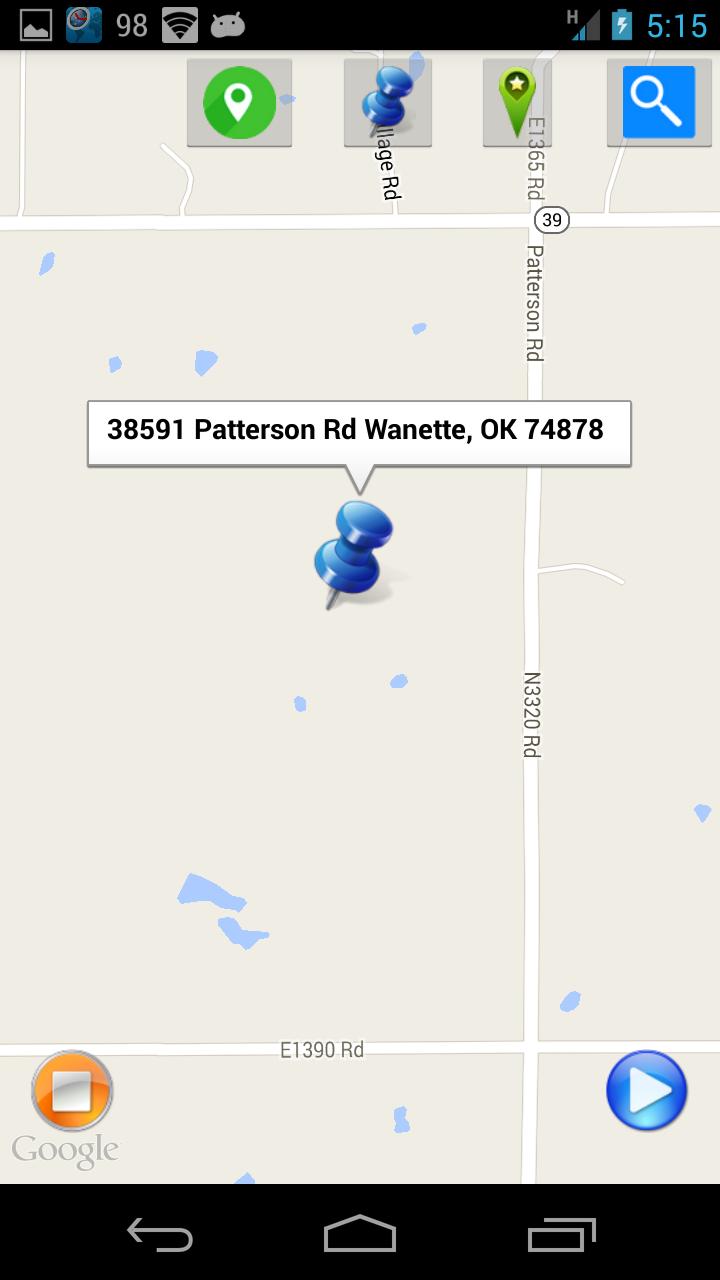Viewport: 720px width, 1280px height.
Task: Select the 38591 Patterson Rd address bubble
Action: pyautogui.click(x=359, y=432)
